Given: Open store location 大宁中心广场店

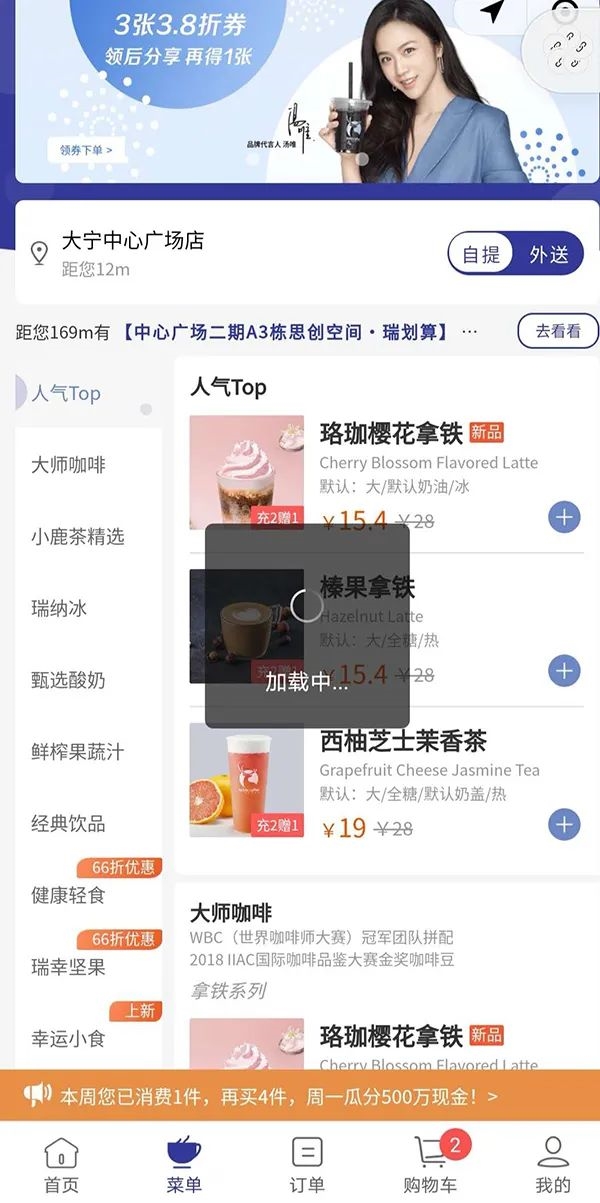Looking at the screenshot, I should point(132,241).
